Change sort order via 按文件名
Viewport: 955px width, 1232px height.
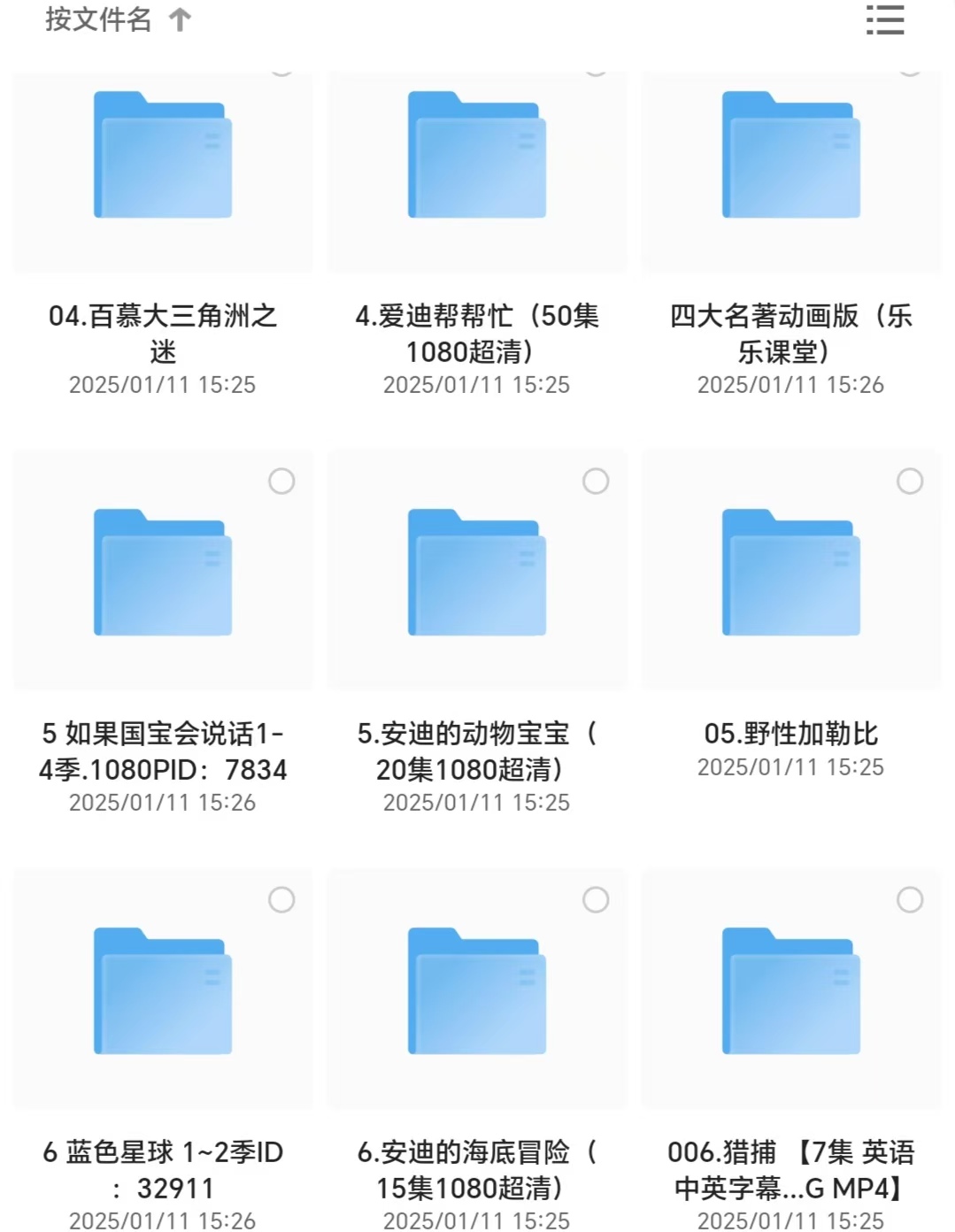[x=117, y=19]
